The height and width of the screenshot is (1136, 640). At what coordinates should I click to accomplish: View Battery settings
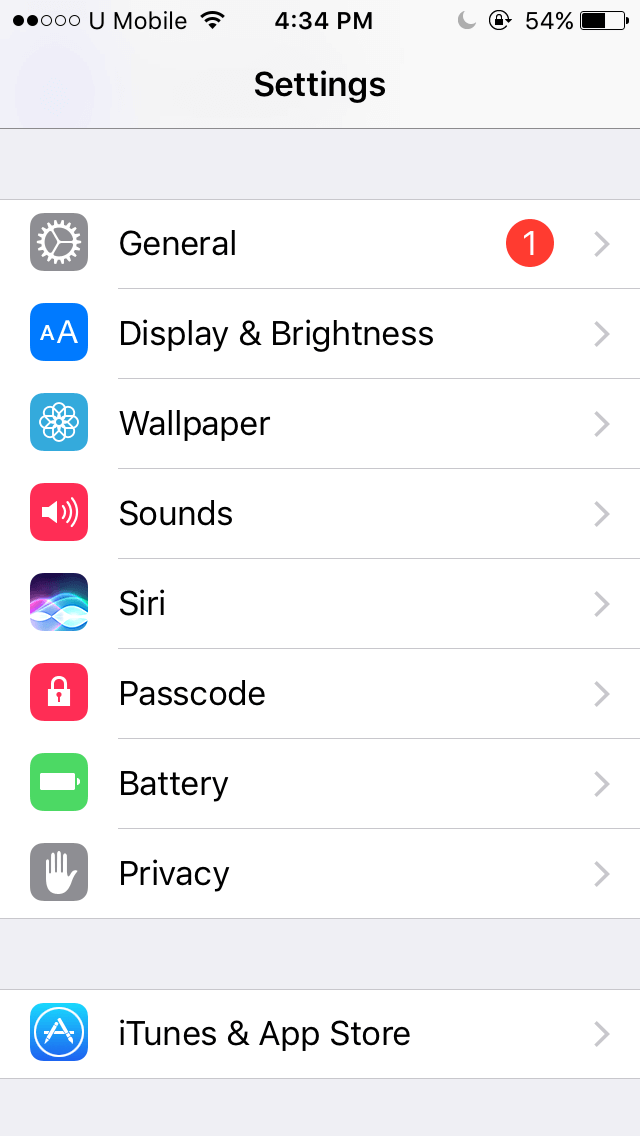tap(320, 783)
